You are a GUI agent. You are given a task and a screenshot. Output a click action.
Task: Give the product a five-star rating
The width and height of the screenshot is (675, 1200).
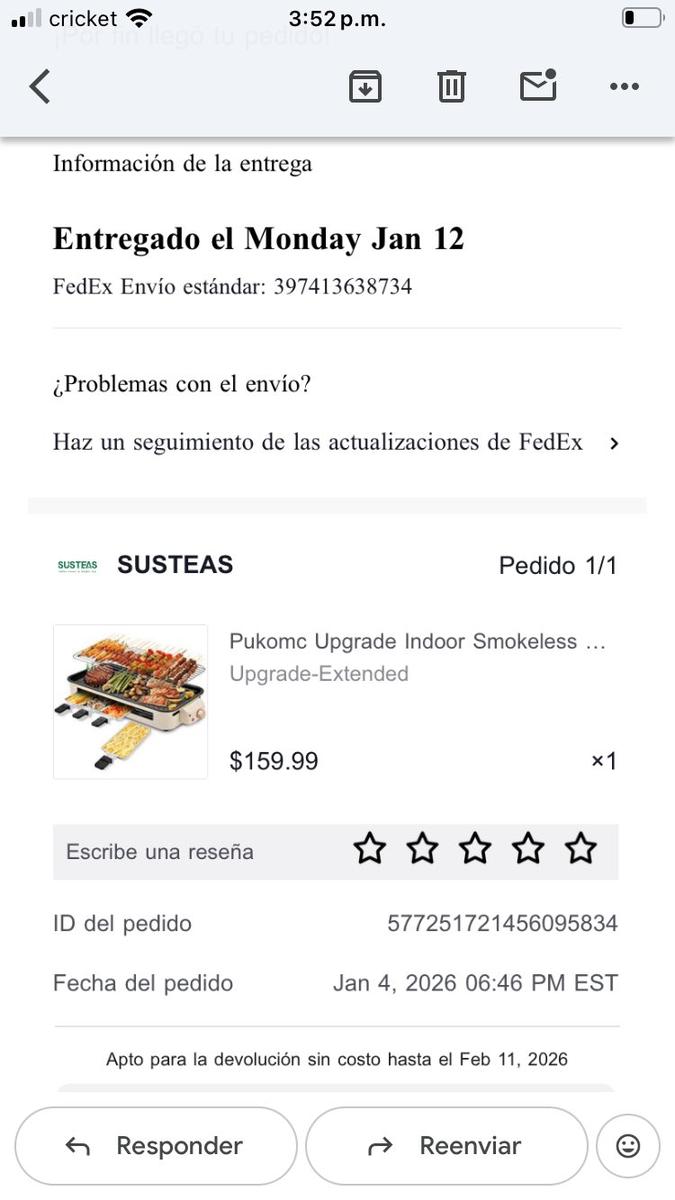[580, 850]
